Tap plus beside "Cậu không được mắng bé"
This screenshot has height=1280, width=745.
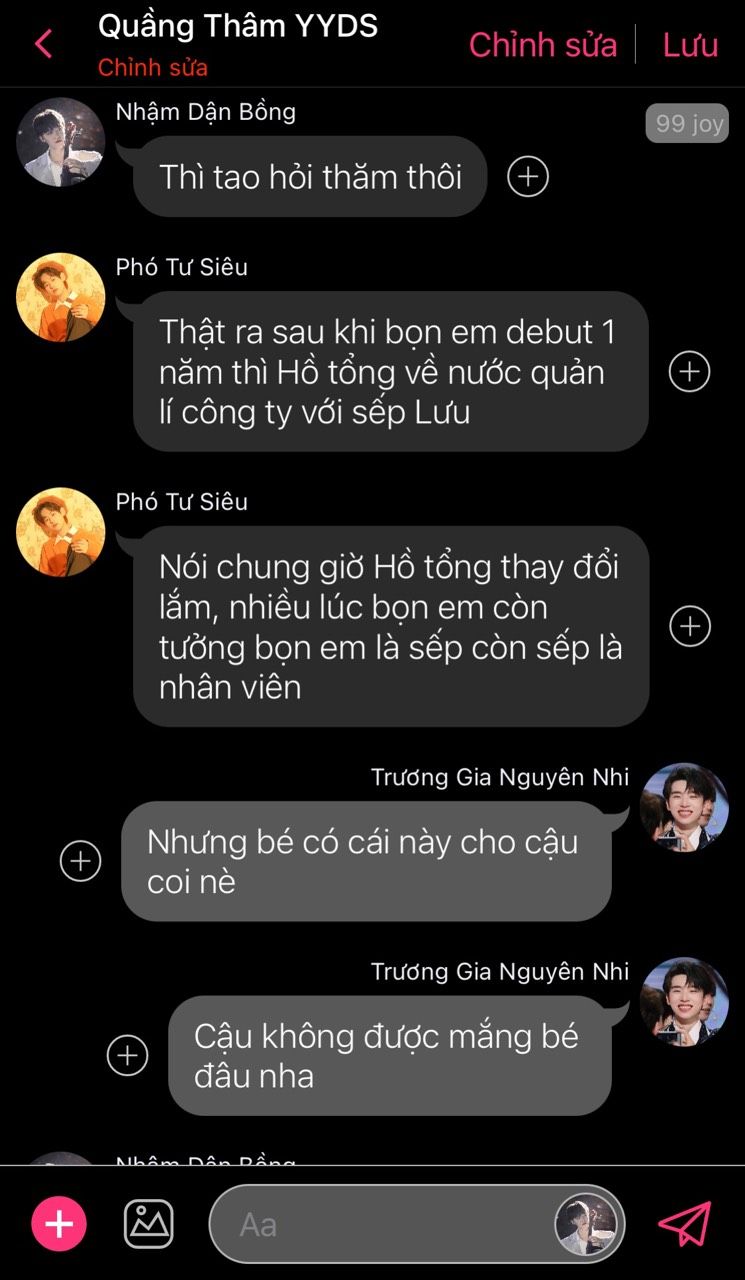(127, 1056)
